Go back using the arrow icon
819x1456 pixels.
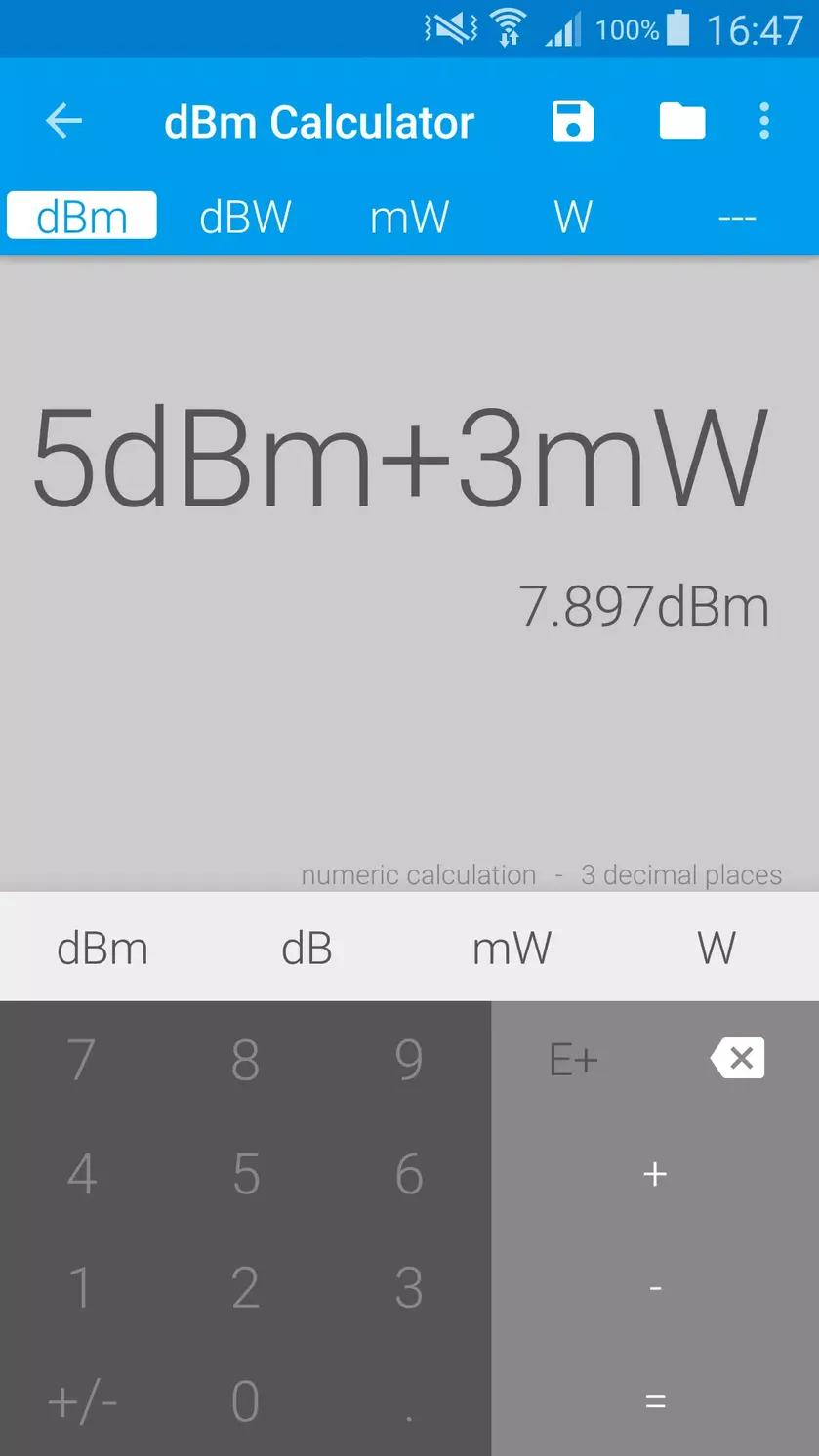point(63,121)
